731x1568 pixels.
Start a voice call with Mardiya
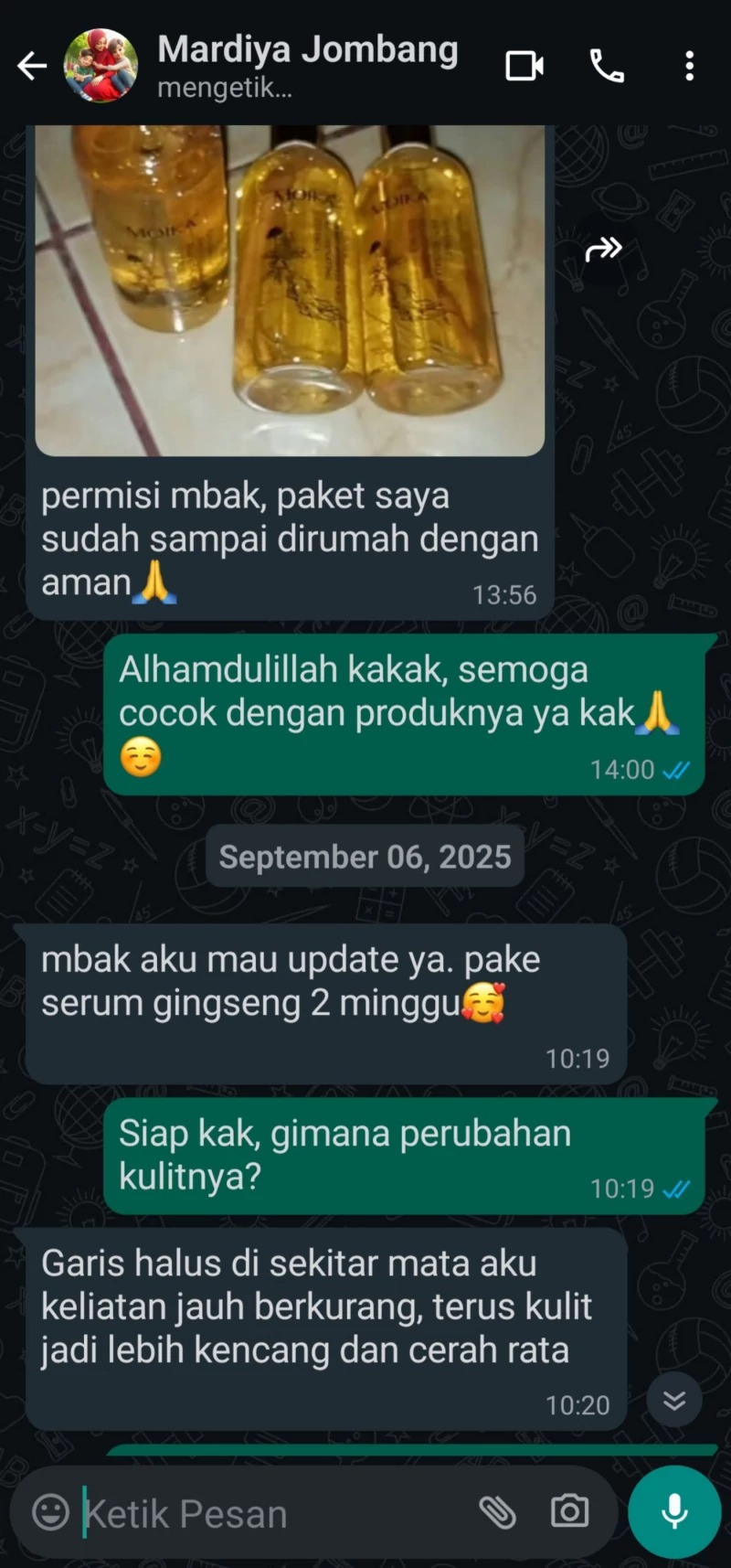(607, 66)
